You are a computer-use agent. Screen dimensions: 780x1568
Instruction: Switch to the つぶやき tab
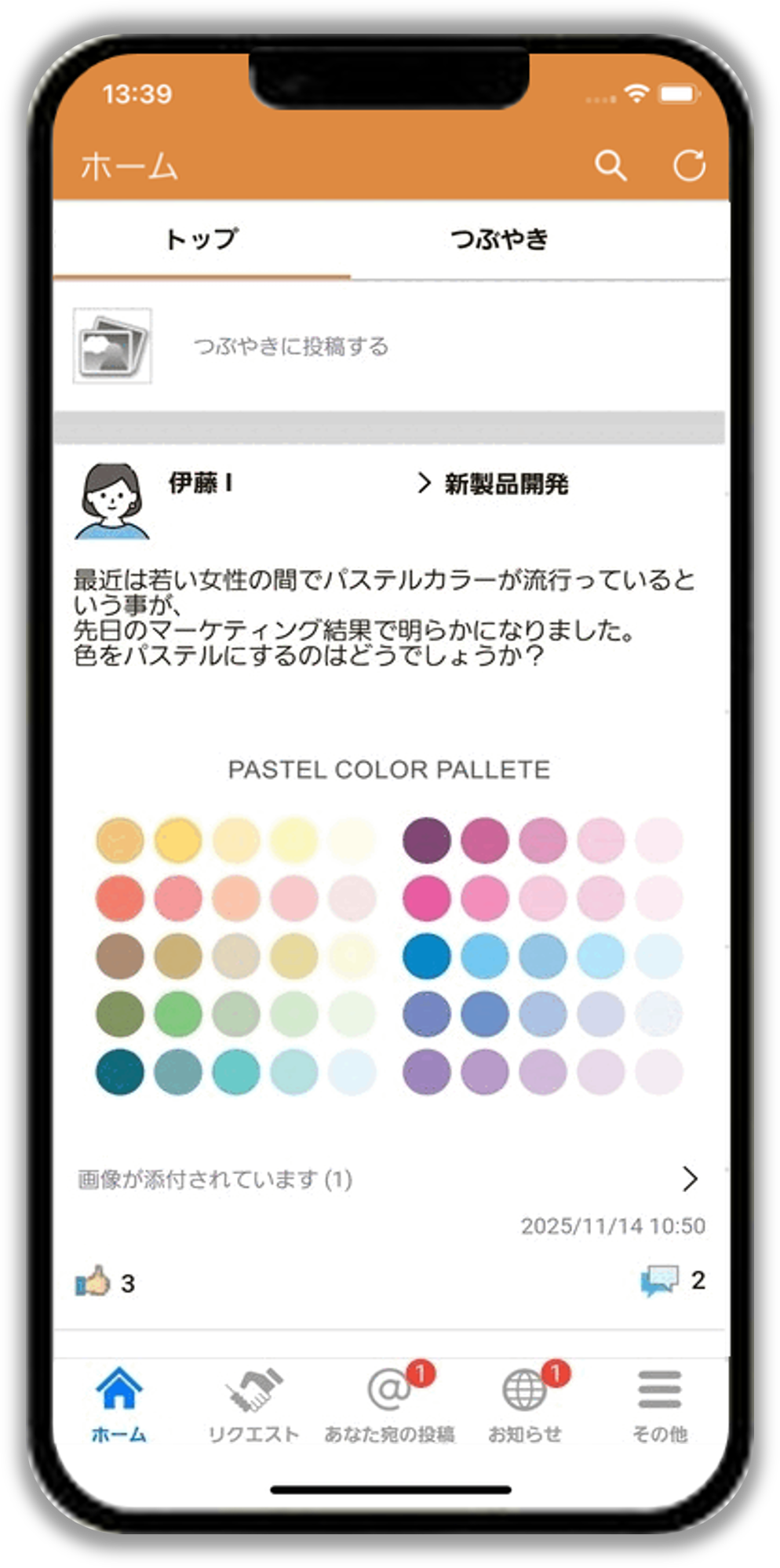point(500,239)
